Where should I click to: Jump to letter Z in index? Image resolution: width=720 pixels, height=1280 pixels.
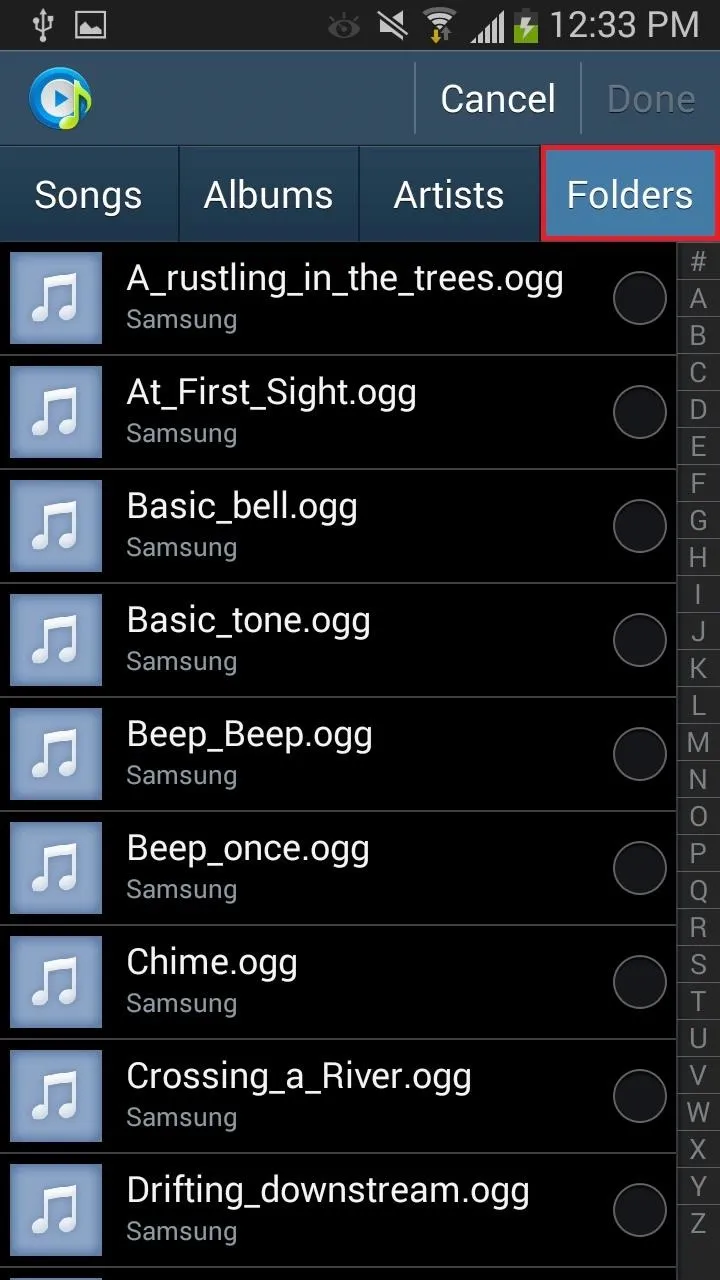698,1222
